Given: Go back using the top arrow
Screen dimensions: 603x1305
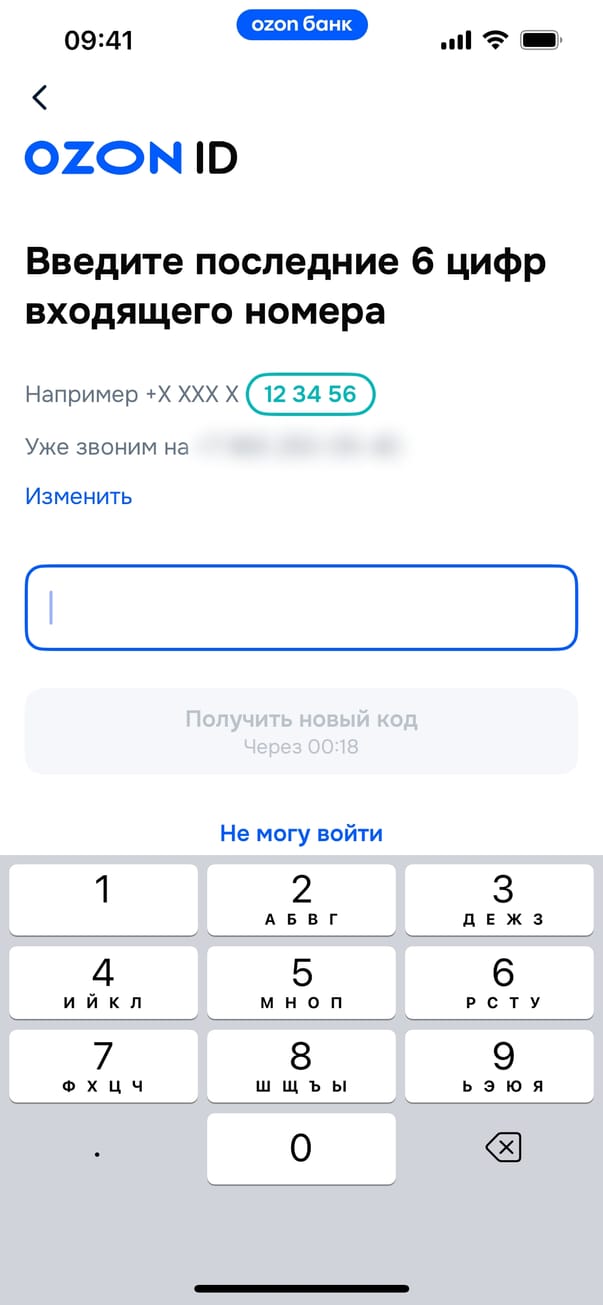Looking at the screenshot, I should click(40, 97).
